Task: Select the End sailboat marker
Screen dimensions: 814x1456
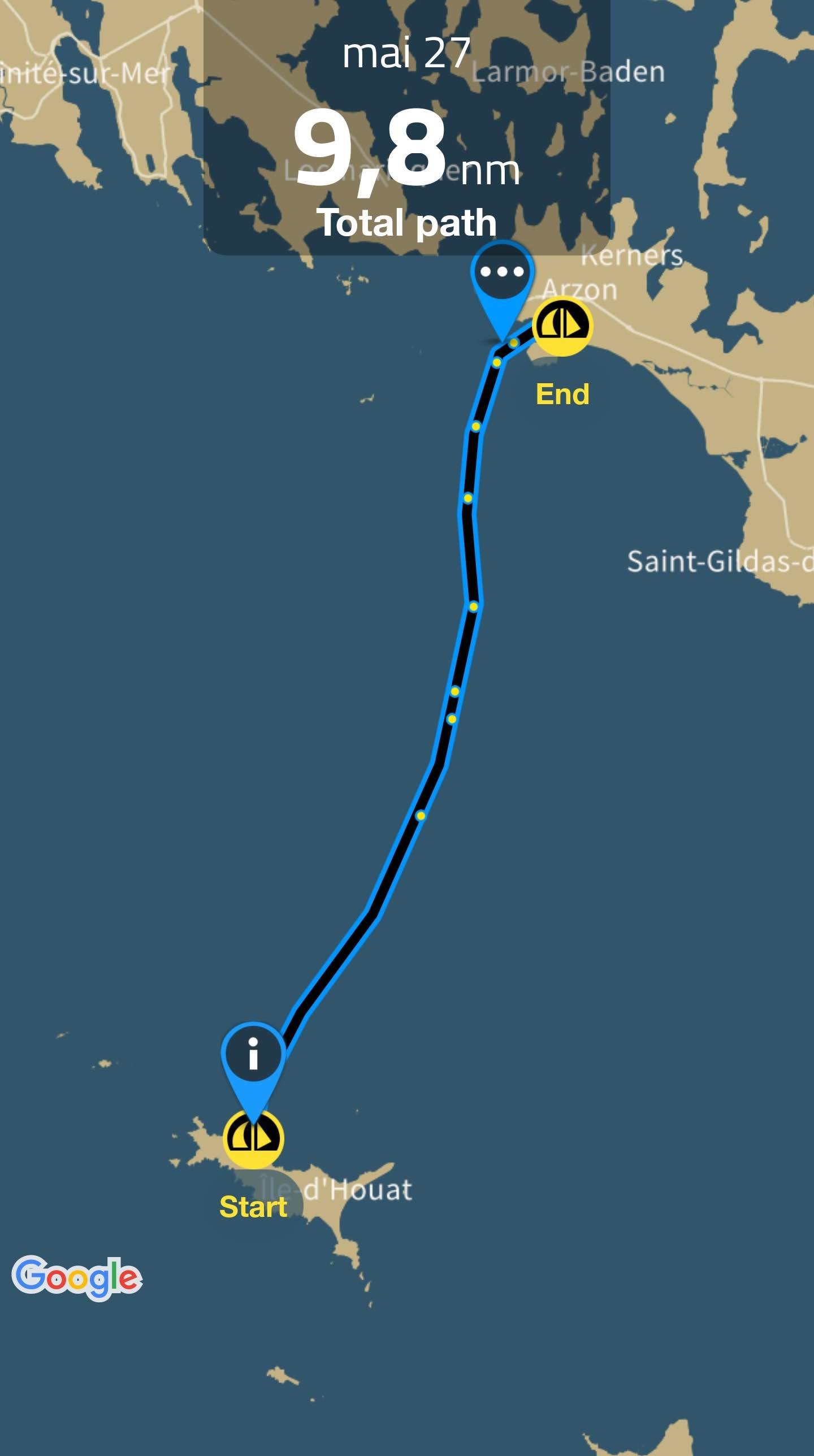Action: [x=562, y=326]
